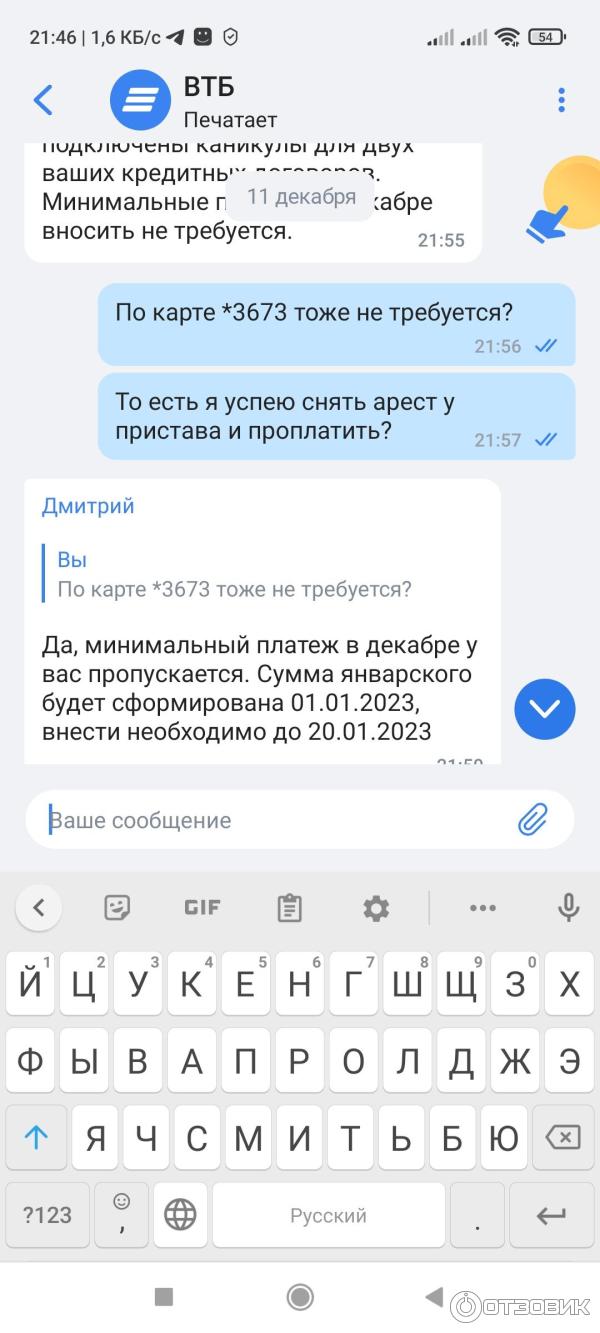Jump to the latest message
Screen dimensions: 600x1333
click(x=544, y=709)
